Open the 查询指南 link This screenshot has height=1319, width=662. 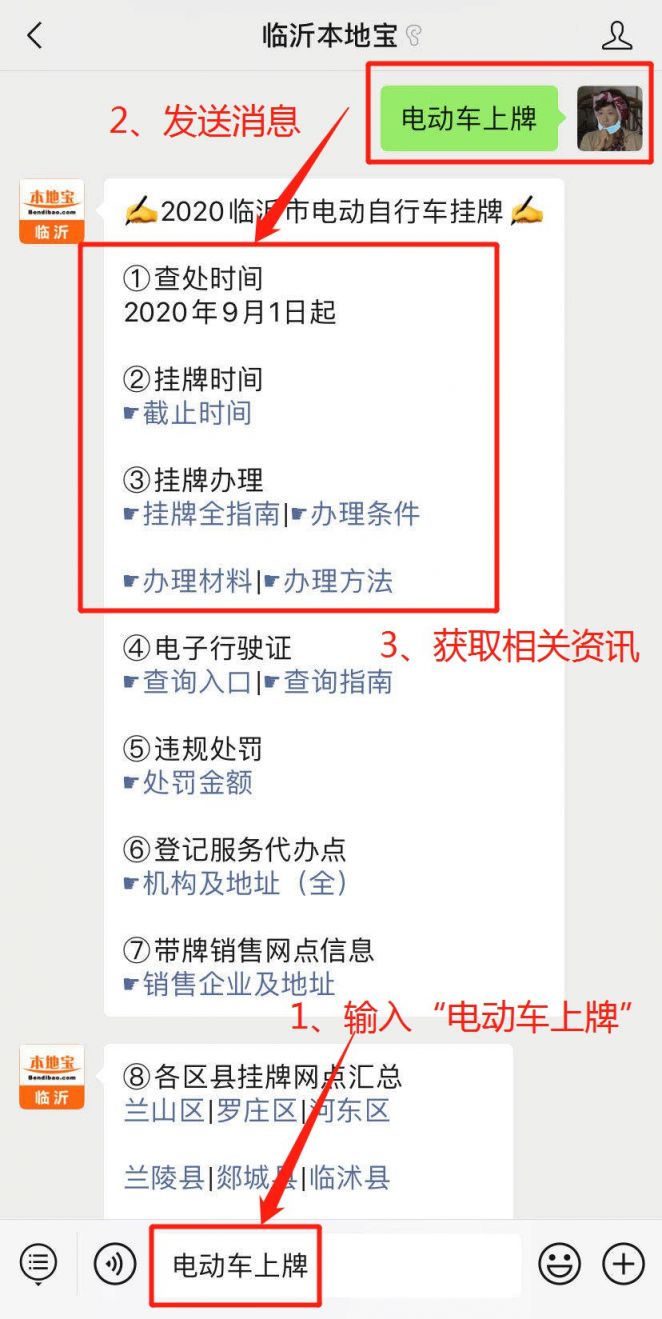pyautogui.click(x=337, y=682)
